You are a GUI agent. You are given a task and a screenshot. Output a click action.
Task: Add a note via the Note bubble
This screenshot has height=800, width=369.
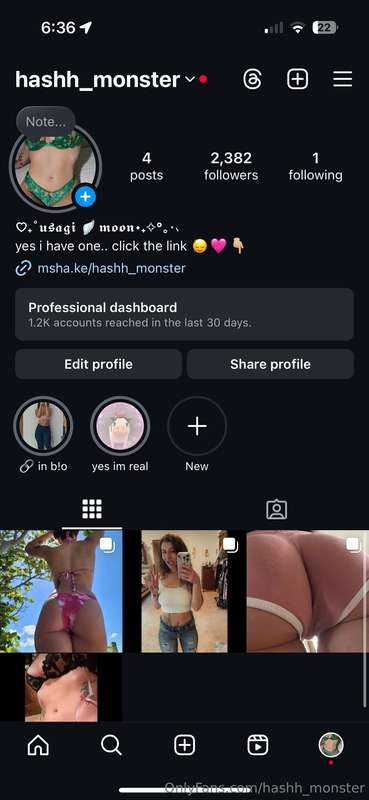(x=45, y=122)
